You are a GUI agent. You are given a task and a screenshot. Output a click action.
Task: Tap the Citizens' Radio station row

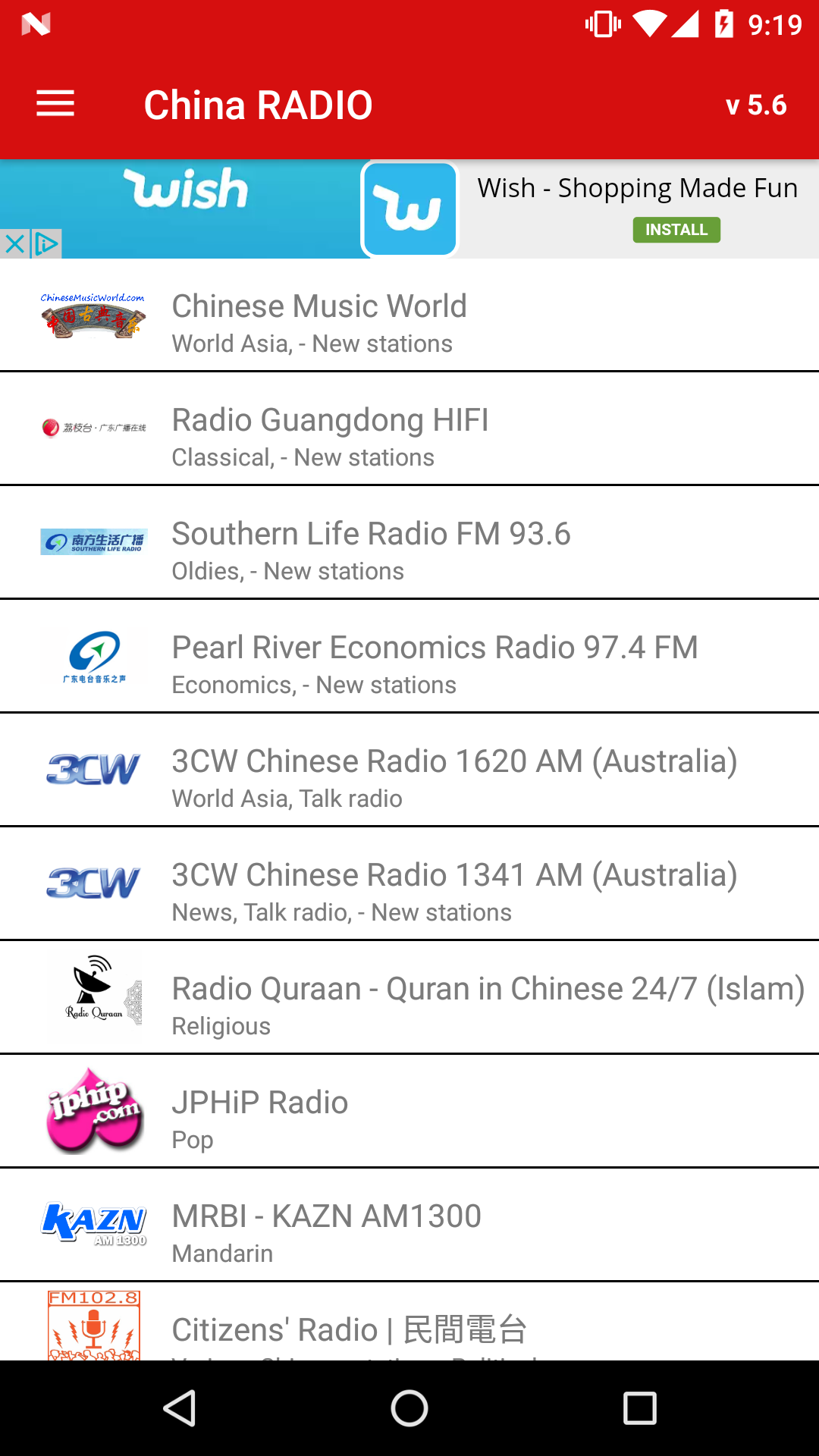(x=409, y=1326)
